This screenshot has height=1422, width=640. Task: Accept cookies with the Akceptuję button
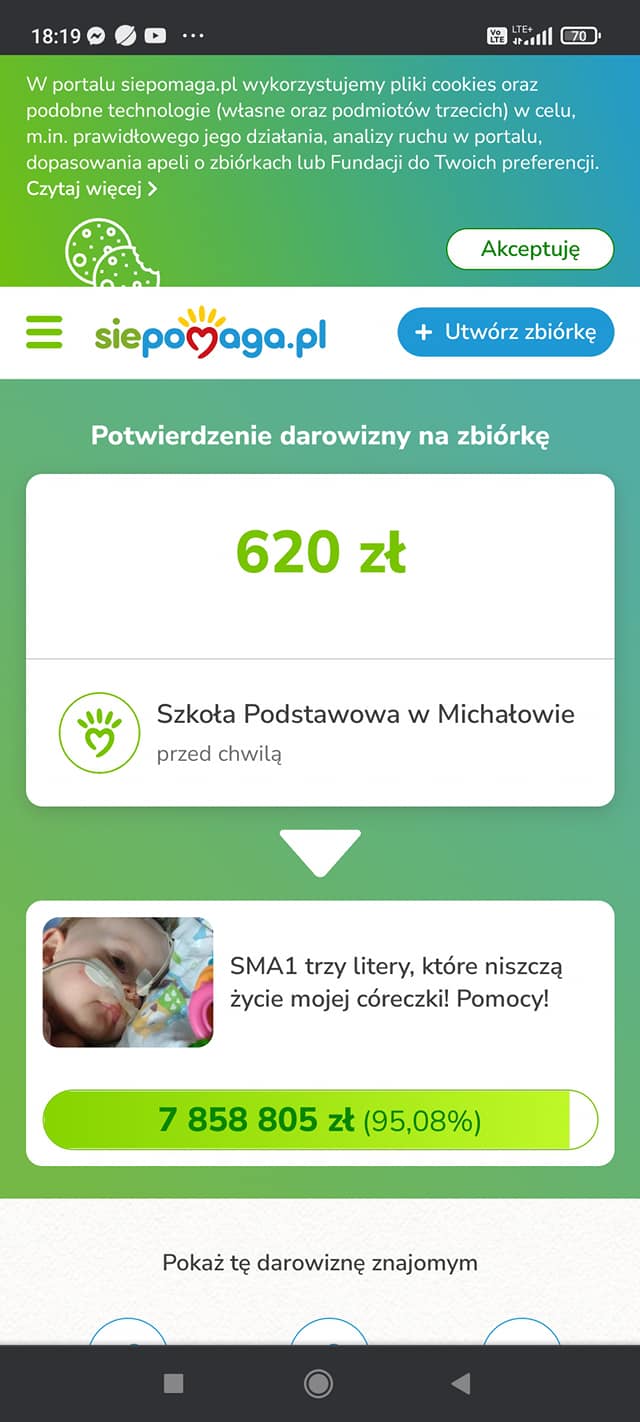(529, 249)
